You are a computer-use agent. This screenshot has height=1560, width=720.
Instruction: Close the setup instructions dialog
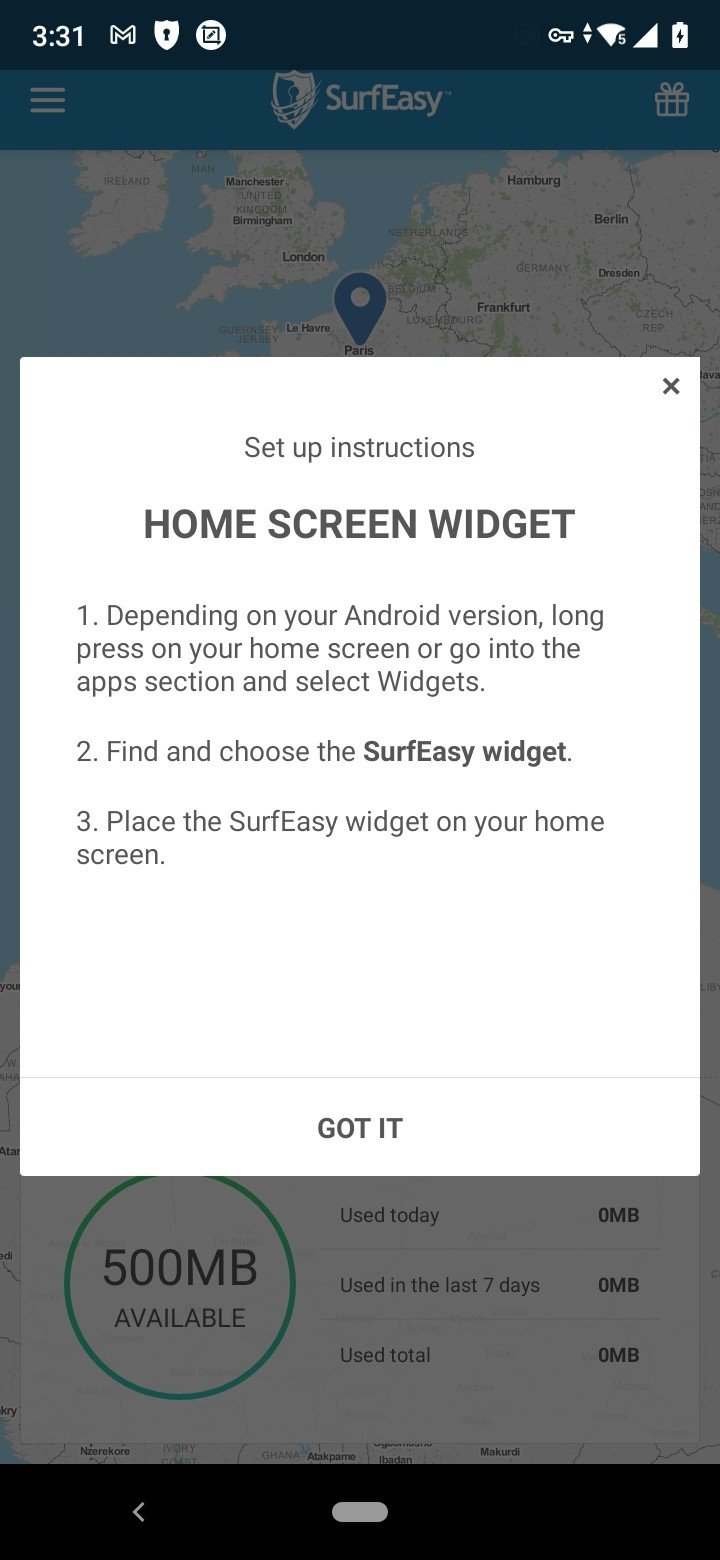671,386
